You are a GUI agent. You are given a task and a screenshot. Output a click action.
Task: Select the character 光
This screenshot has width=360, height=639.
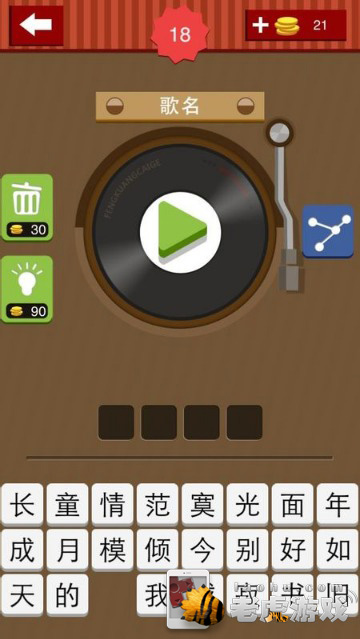point(247,505)
